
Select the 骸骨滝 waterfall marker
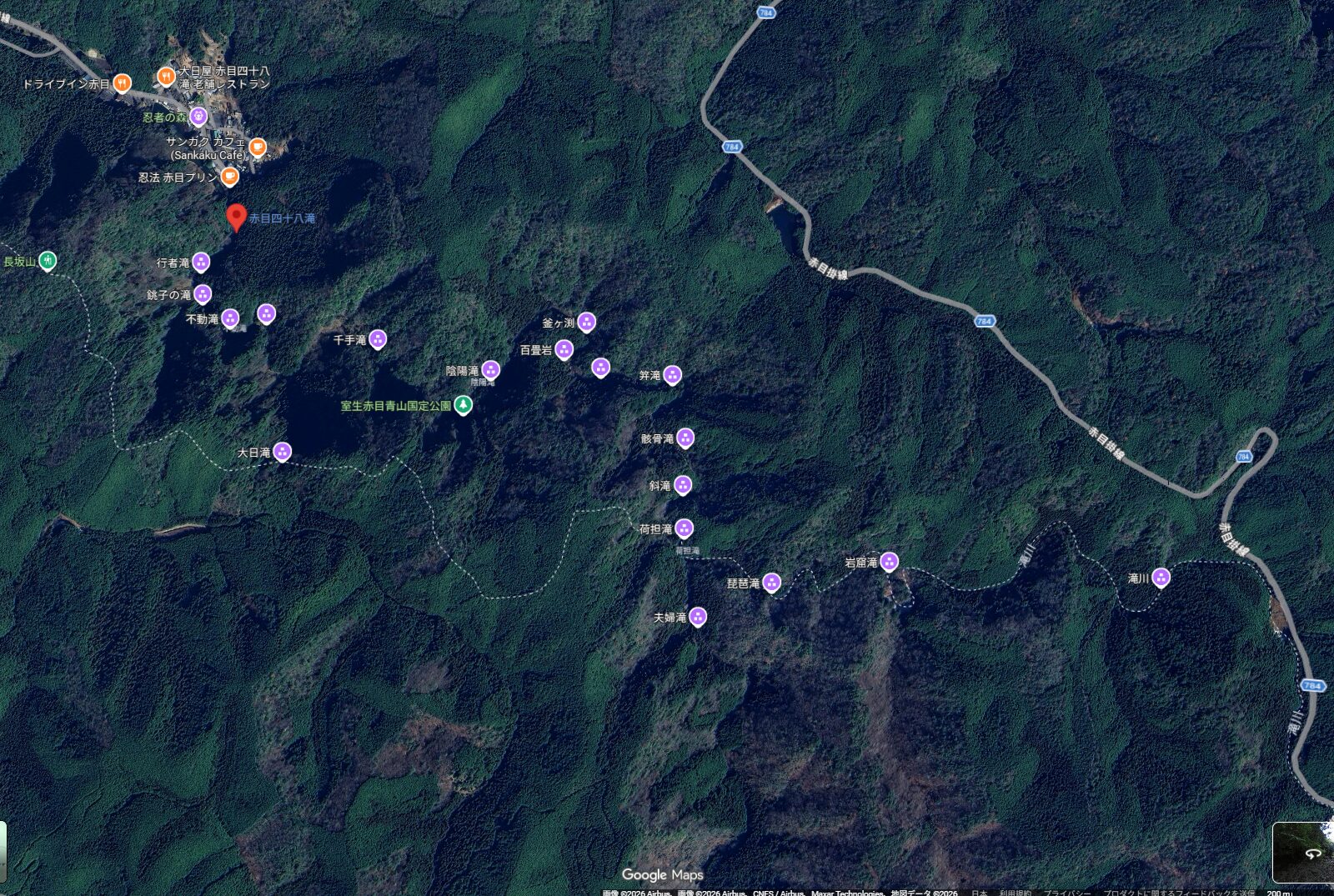(x=685, y=438)
